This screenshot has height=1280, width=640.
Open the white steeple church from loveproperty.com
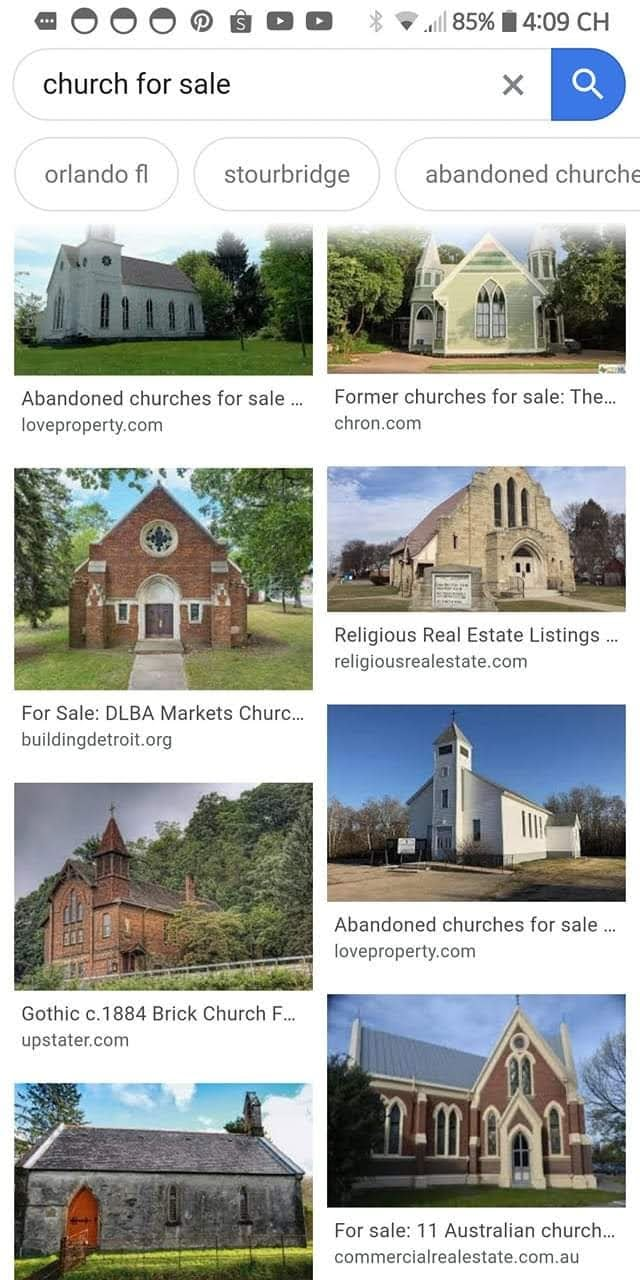point(476,803)
